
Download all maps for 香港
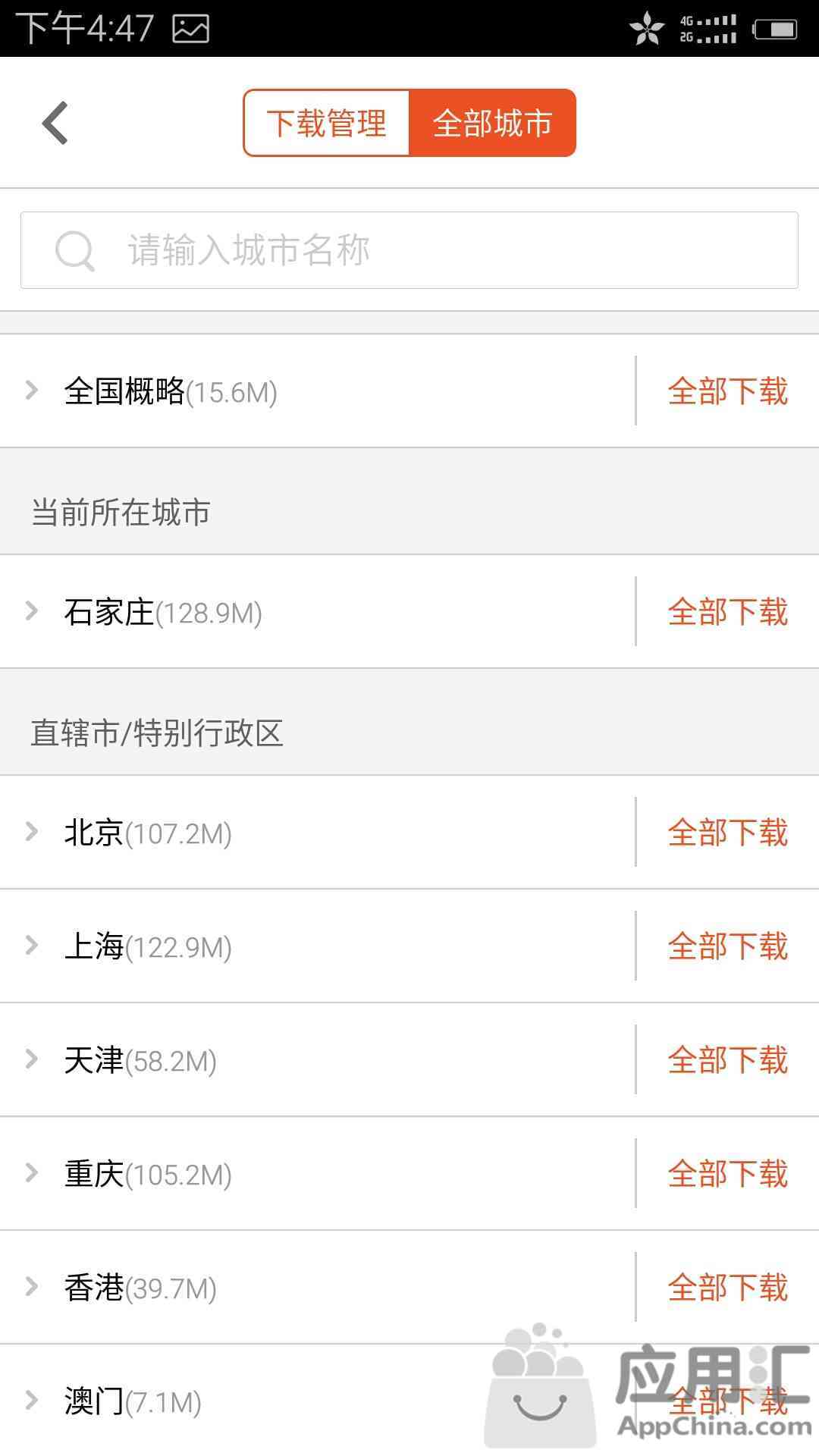(x=728, y=1288)
